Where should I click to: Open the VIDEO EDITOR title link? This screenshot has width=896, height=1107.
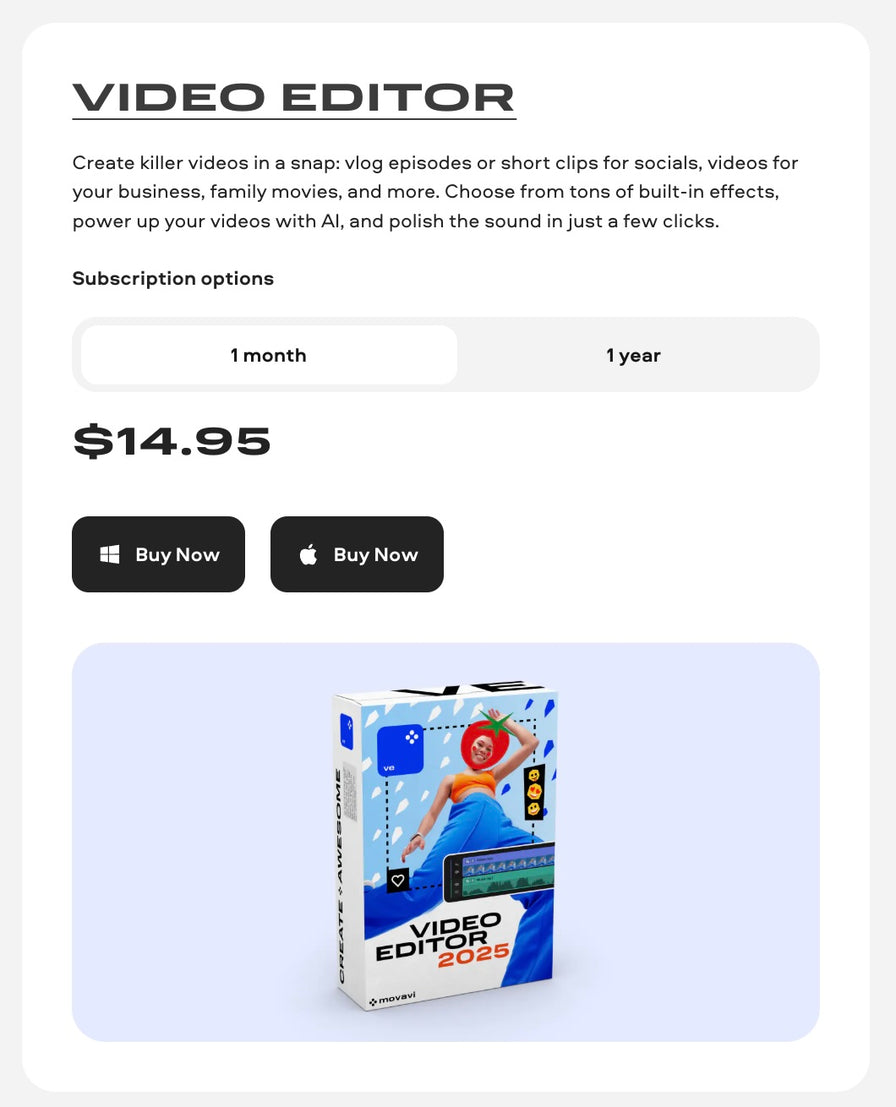coord(293,98)
